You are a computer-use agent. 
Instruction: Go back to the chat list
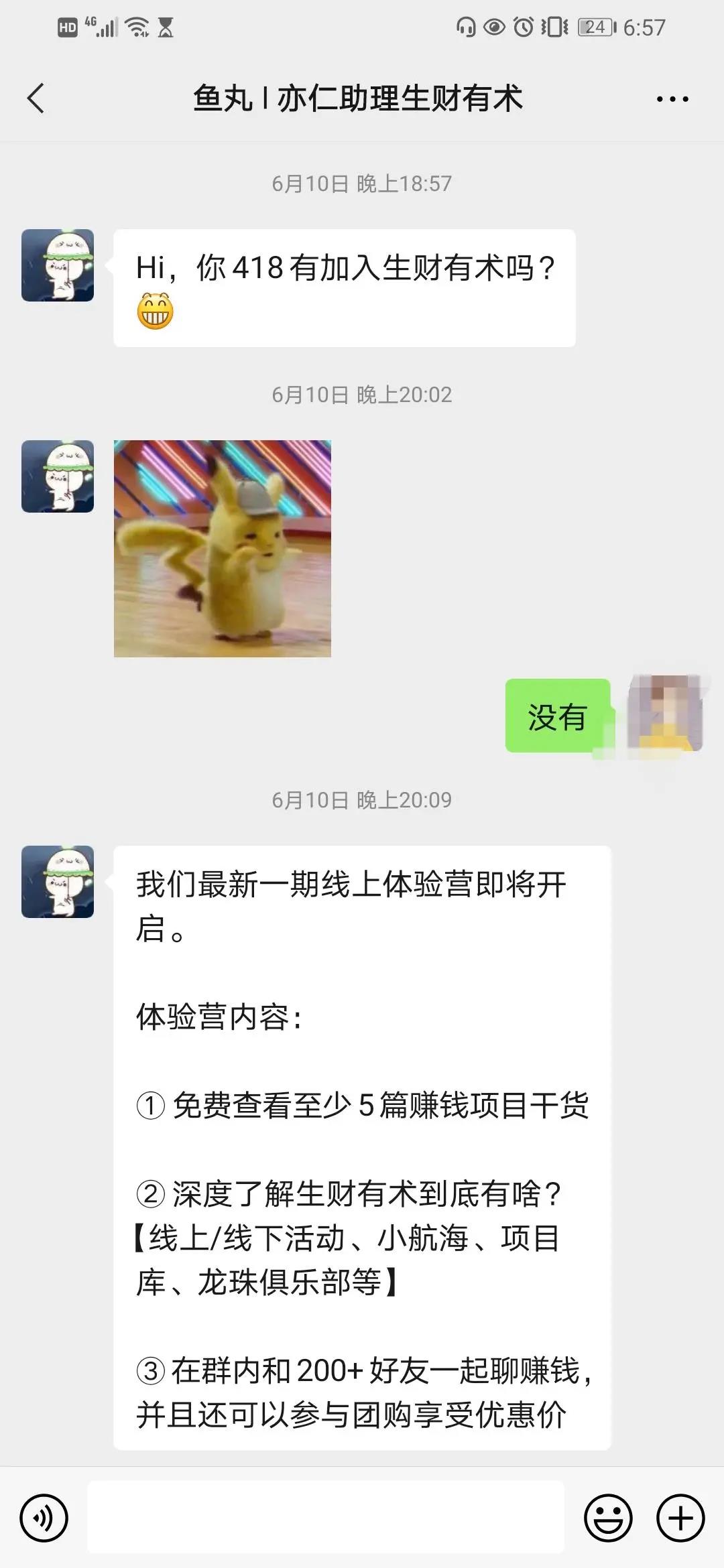click(36, 99)
